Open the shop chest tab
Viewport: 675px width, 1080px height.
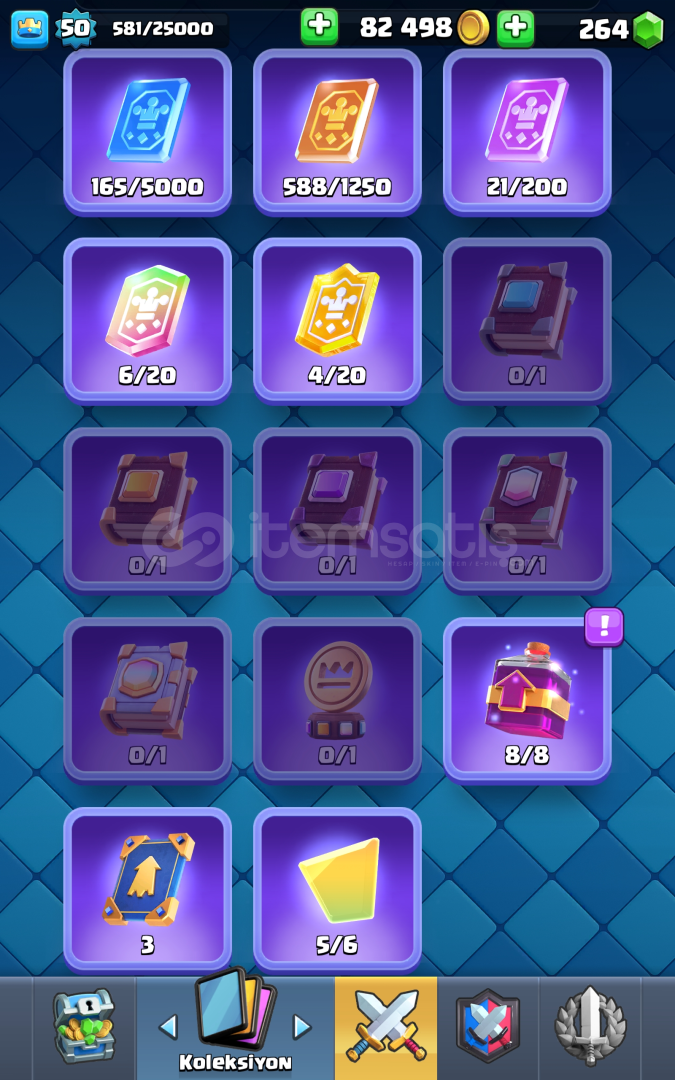(84, 1028)
